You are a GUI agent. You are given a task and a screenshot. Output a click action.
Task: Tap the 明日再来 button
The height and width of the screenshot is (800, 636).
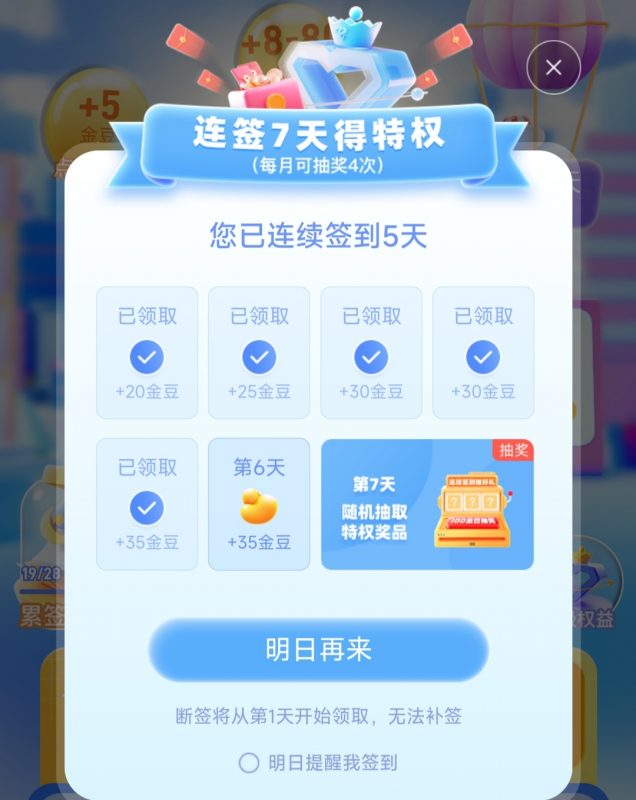318,650
